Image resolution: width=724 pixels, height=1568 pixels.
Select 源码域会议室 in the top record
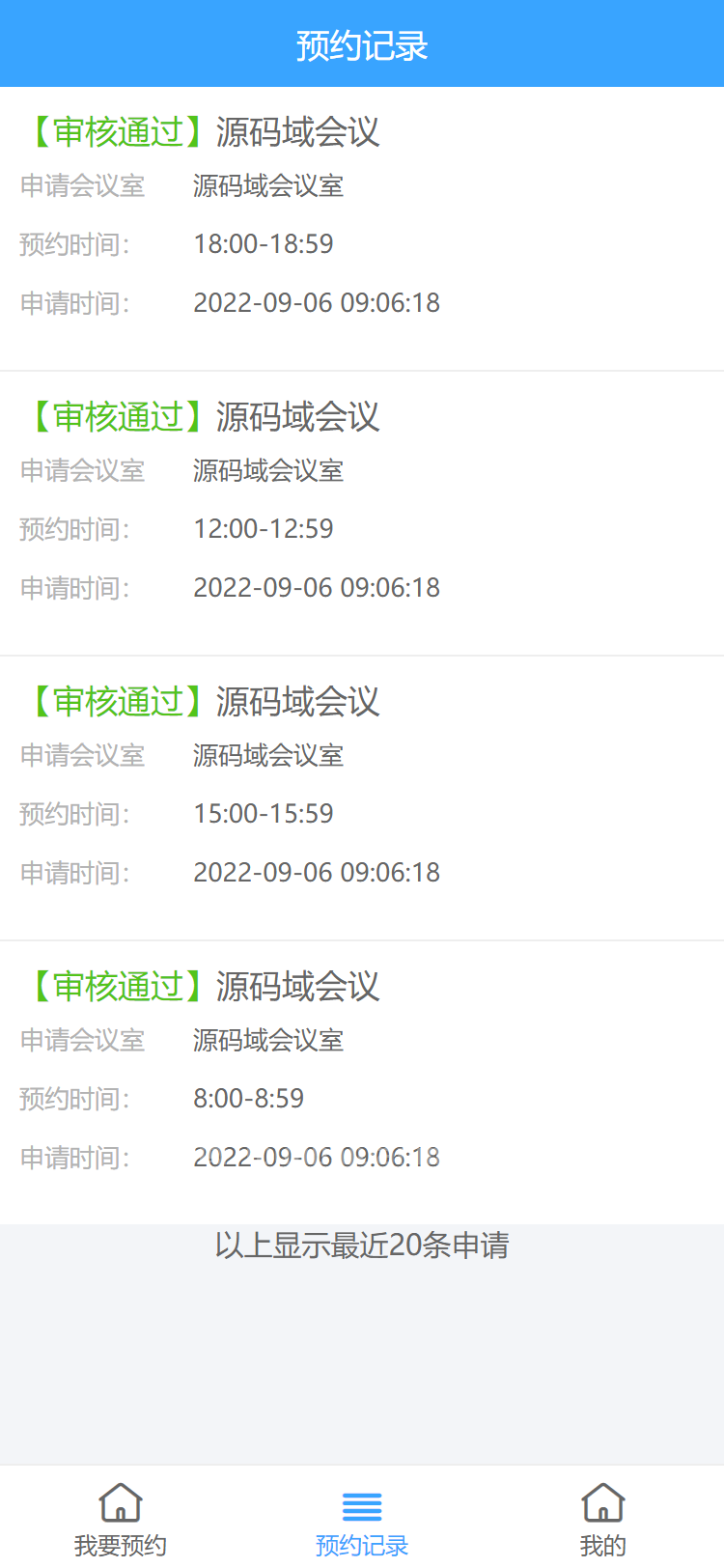click(267, 185)
